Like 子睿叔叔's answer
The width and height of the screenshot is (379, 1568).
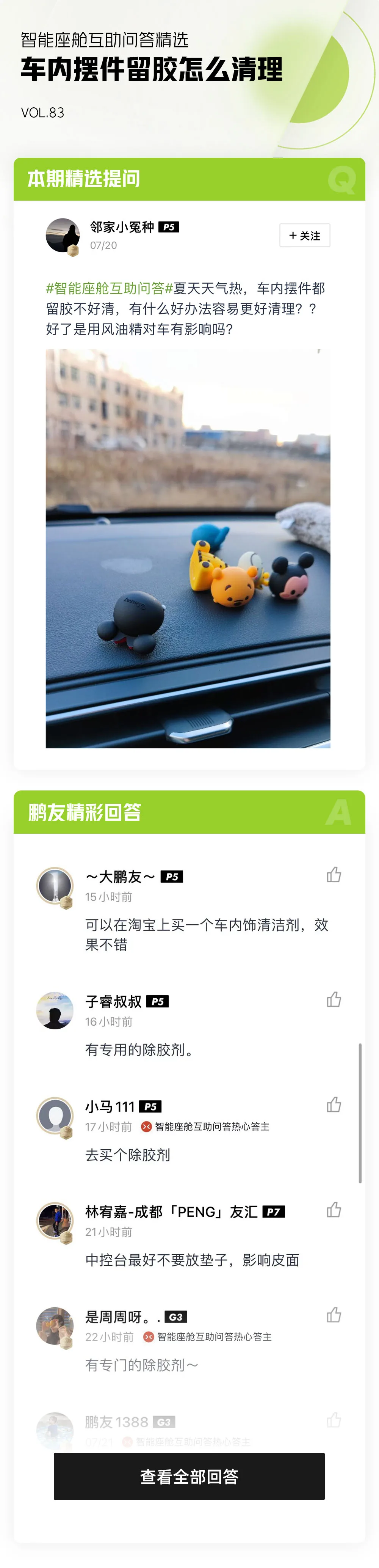[334, 999]
